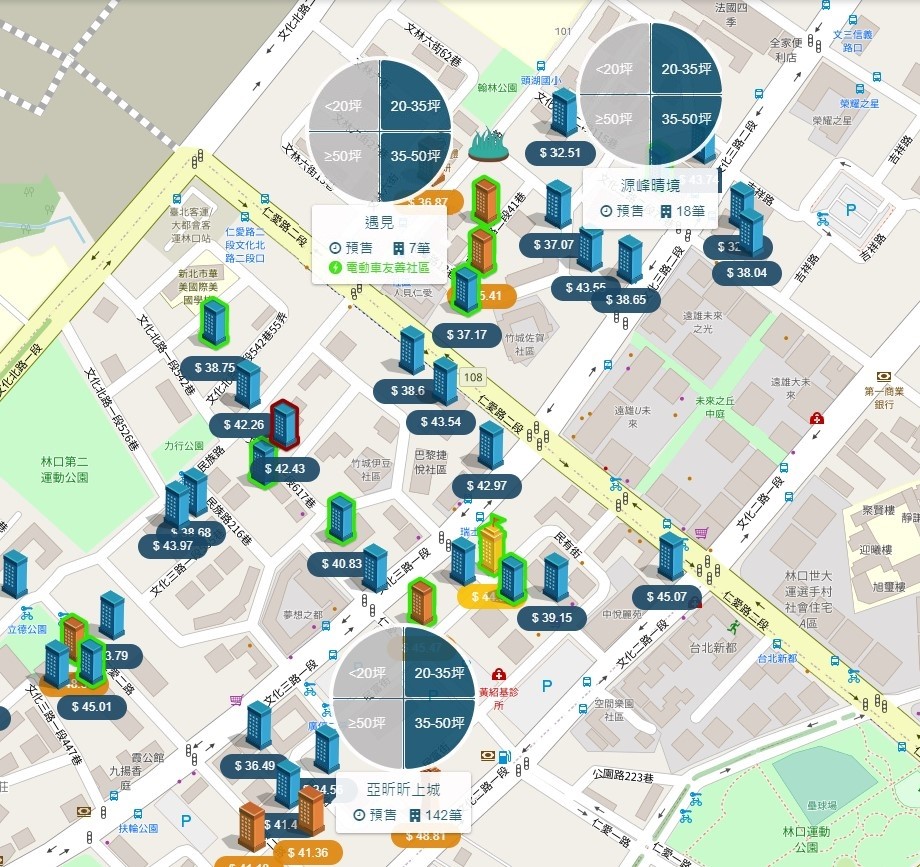
Task: Open the $37.07 price marker
Action: [x=553, y=244]
